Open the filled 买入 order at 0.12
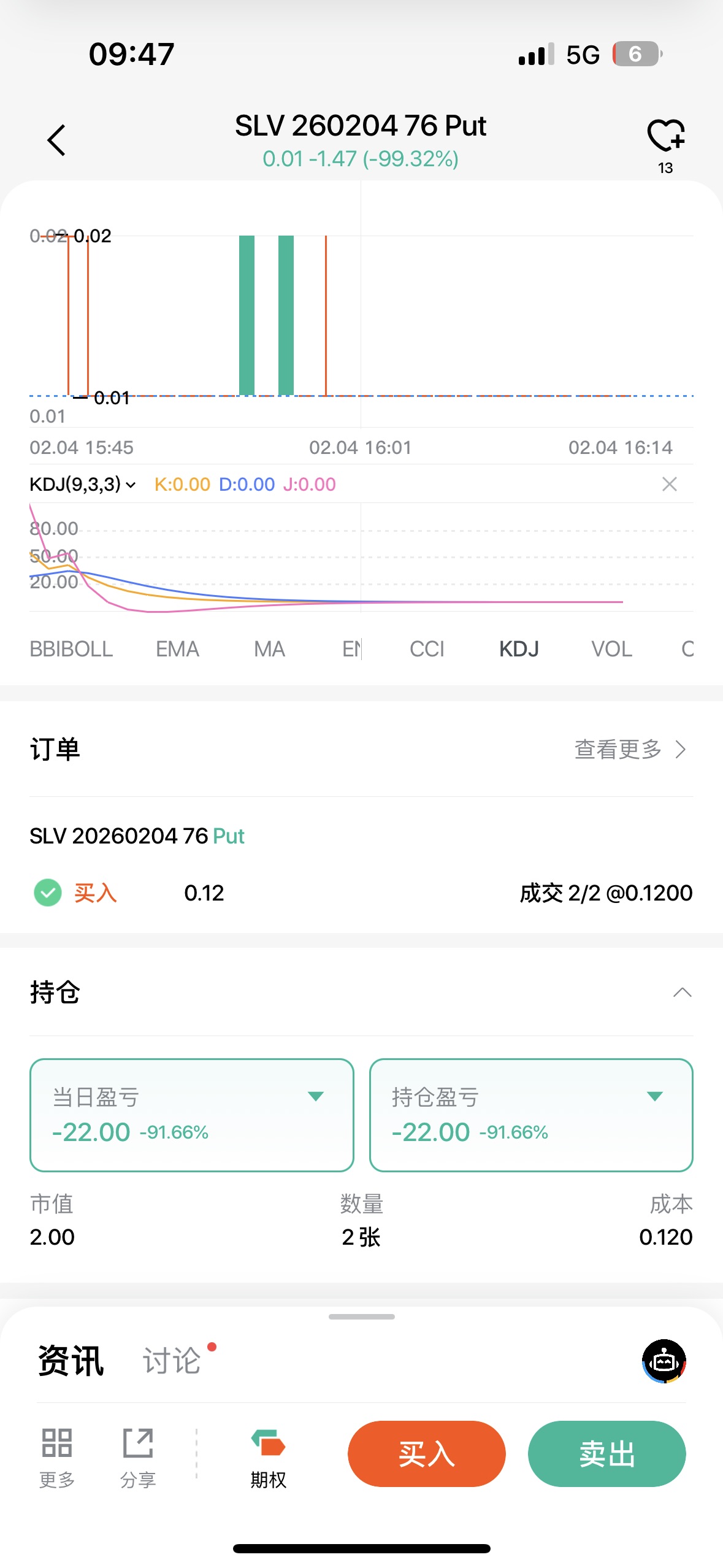This screenshot has height=1568, width=723. [361, 893]
